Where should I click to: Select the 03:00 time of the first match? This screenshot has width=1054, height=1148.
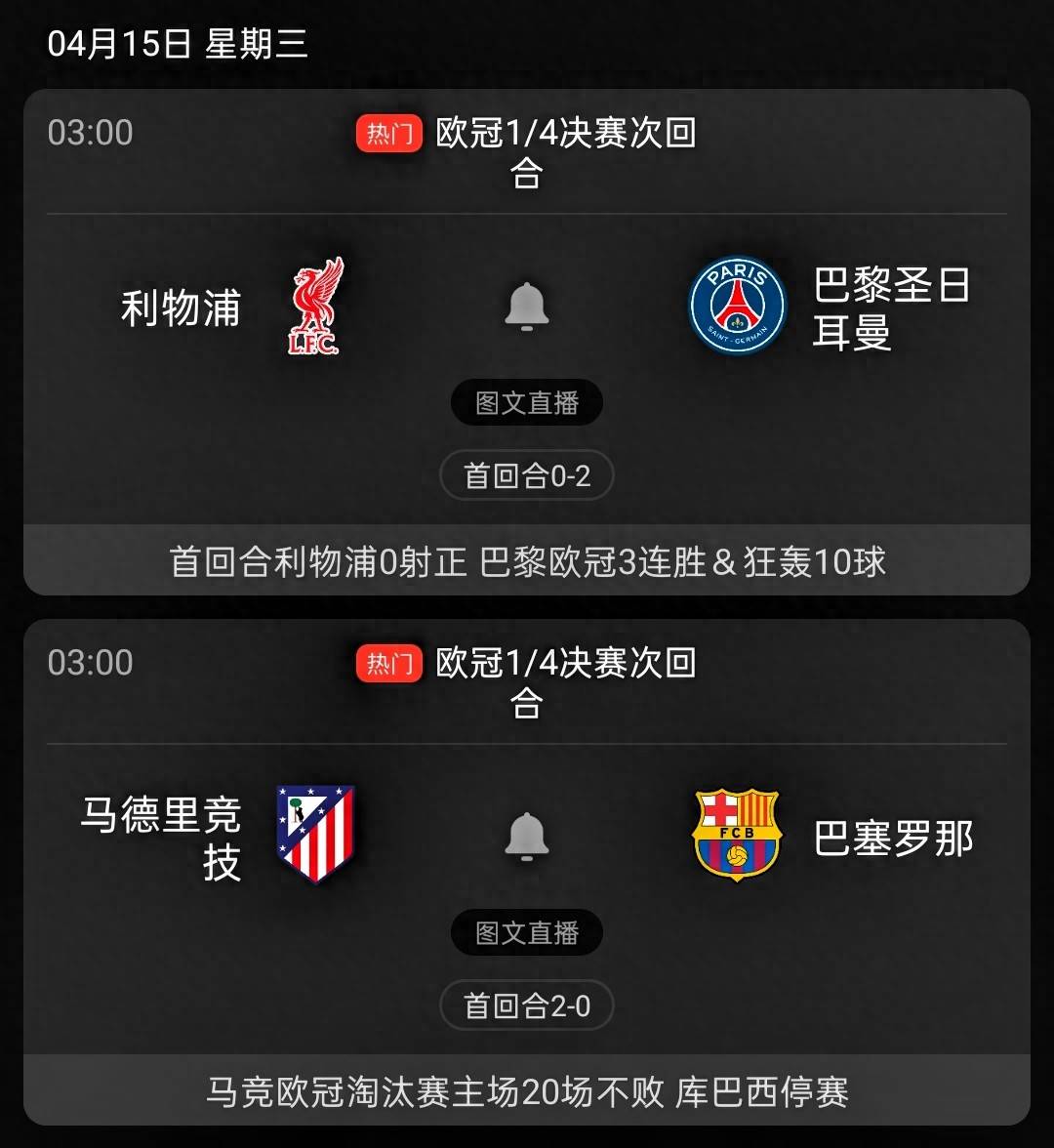90,134
